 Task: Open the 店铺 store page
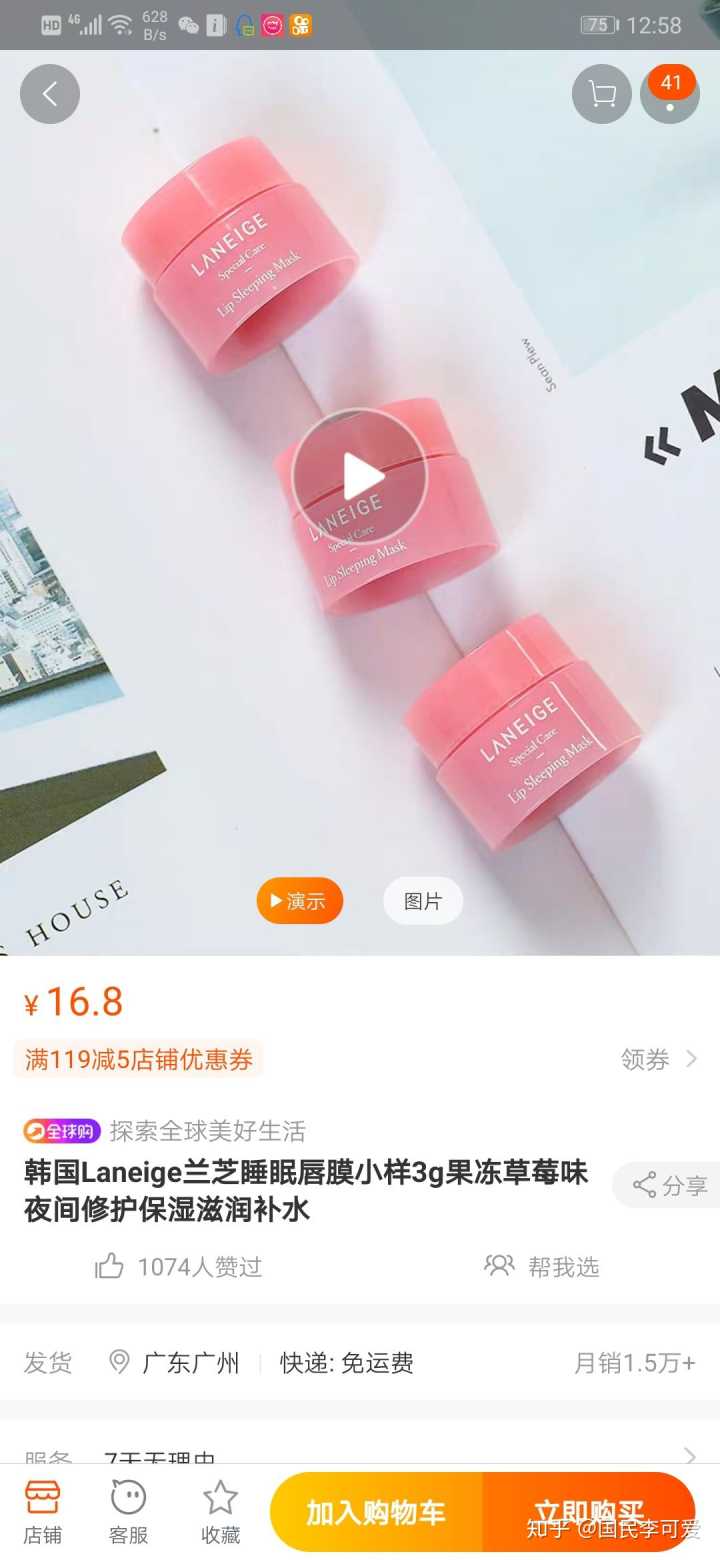tap(42, 1512)
